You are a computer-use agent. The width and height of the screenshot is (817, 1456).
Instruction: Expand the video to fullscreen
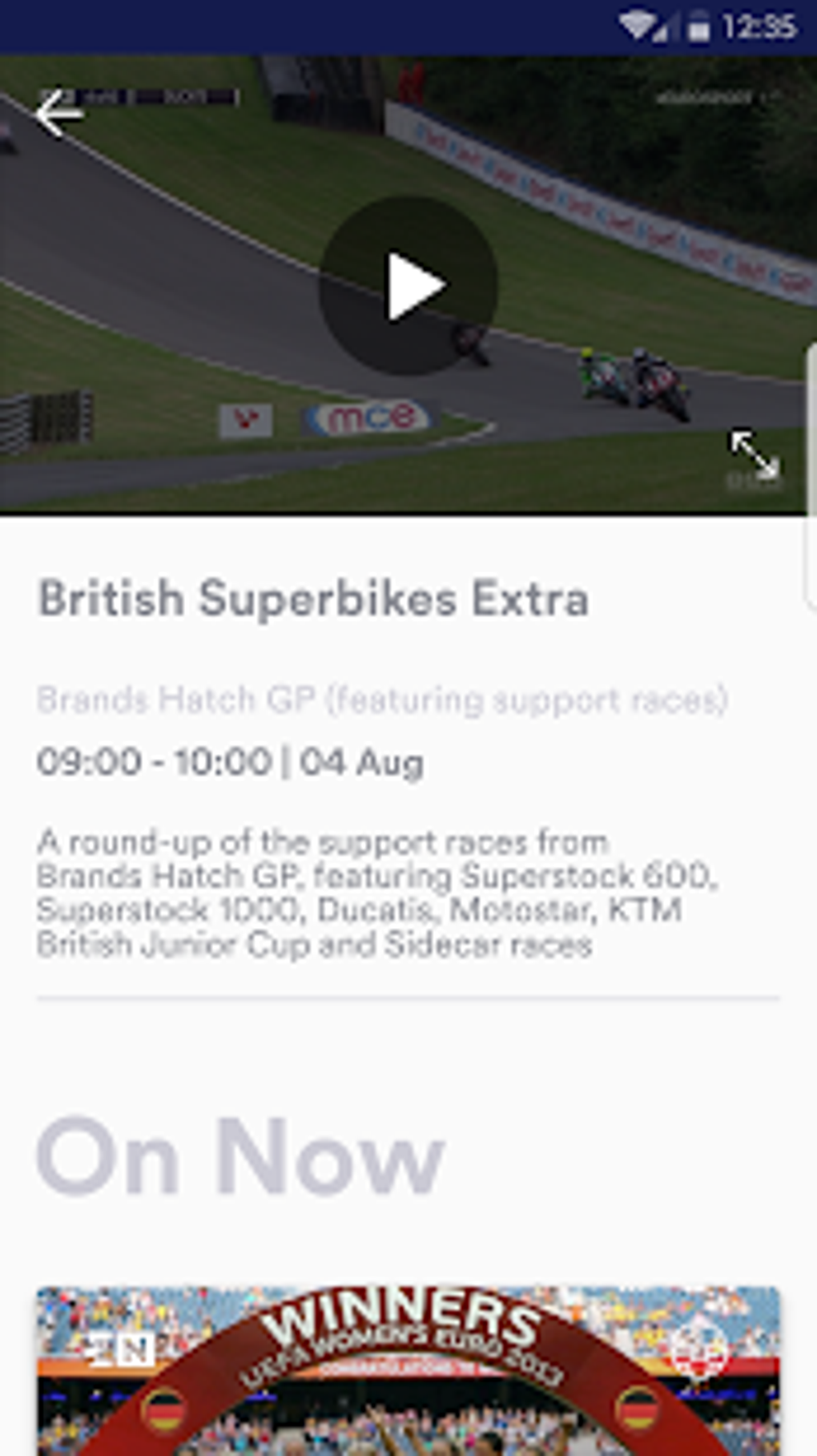(x=754, y=454)
